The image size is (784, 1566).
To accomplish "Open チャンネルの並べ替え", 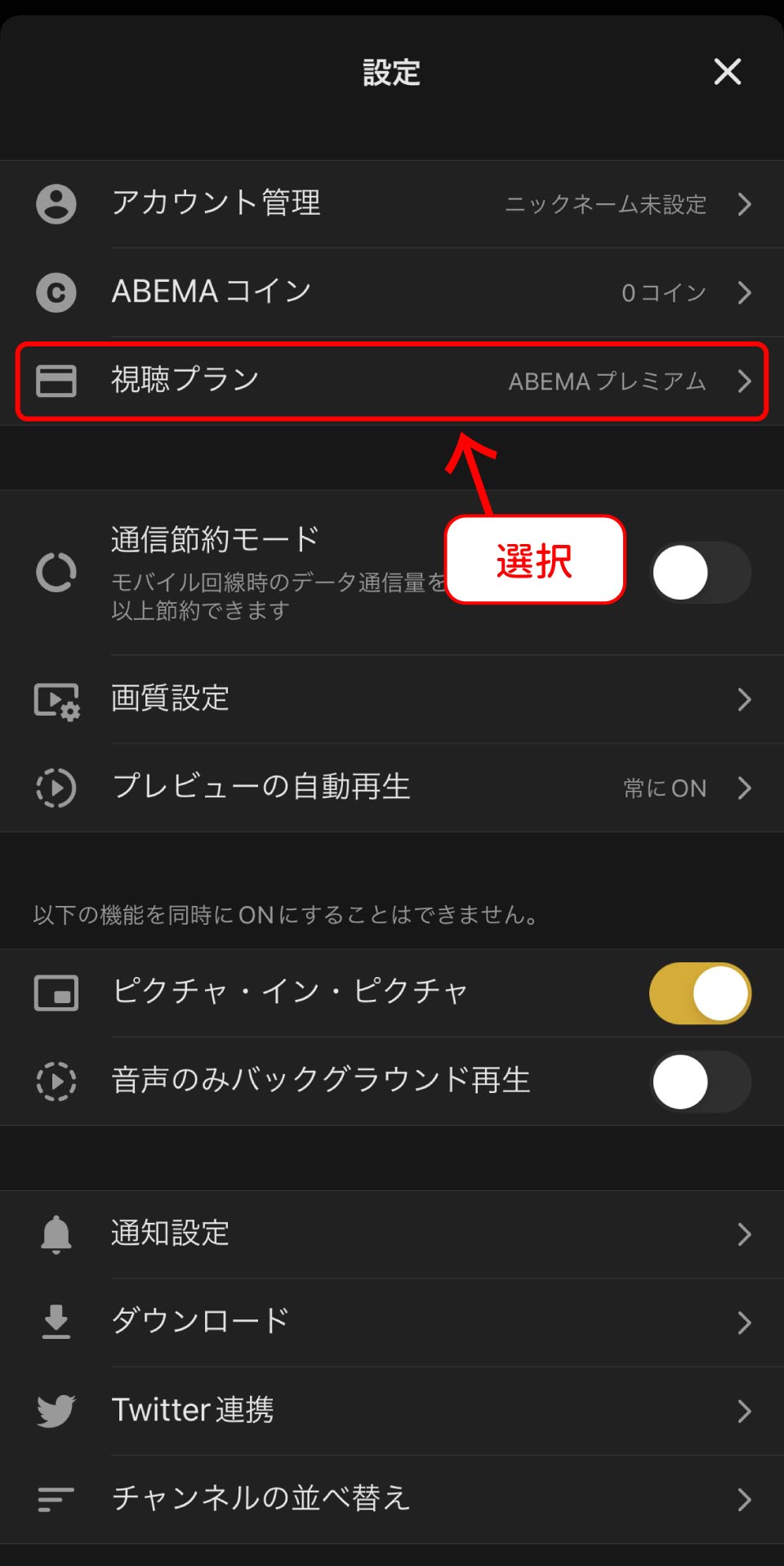I will pyautogui.click(x=392, y=1499).
